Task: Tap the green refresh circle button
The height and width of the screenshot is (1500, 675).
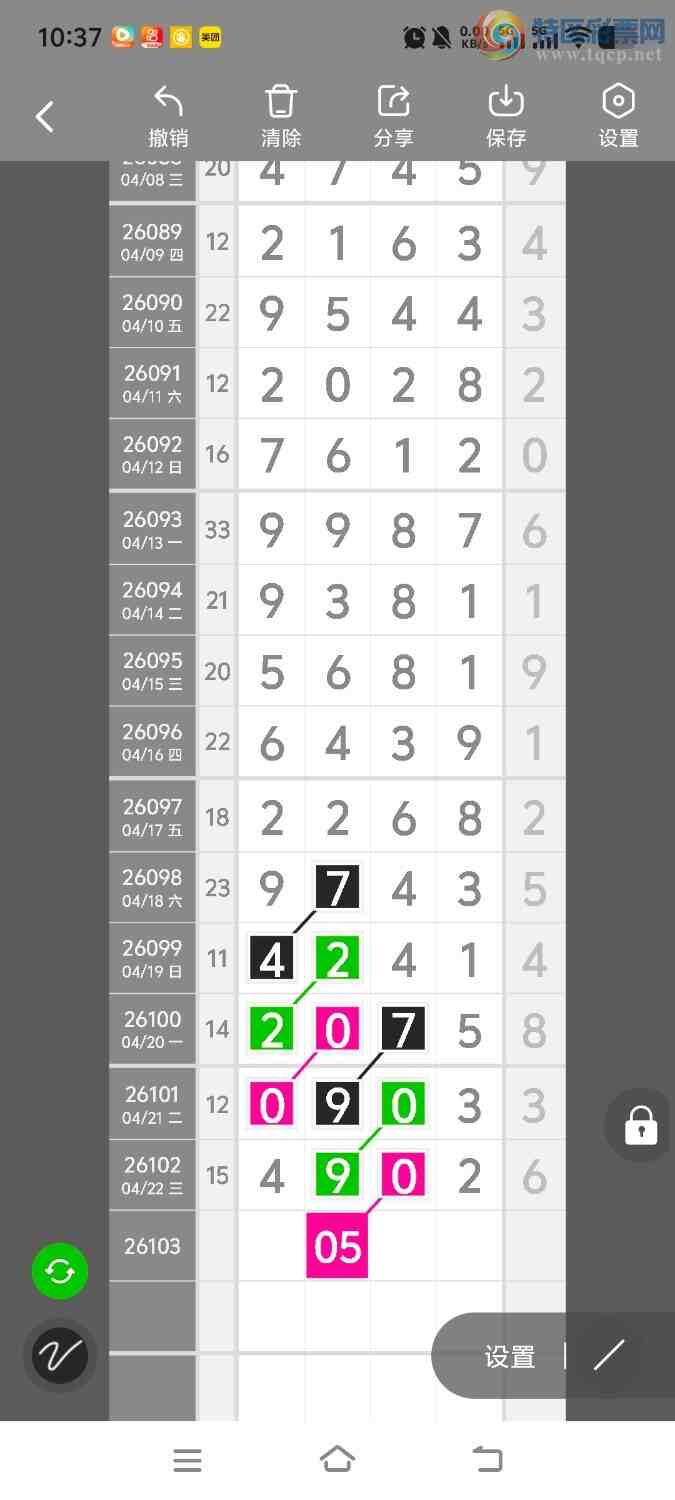Action: click(60, 1271)
